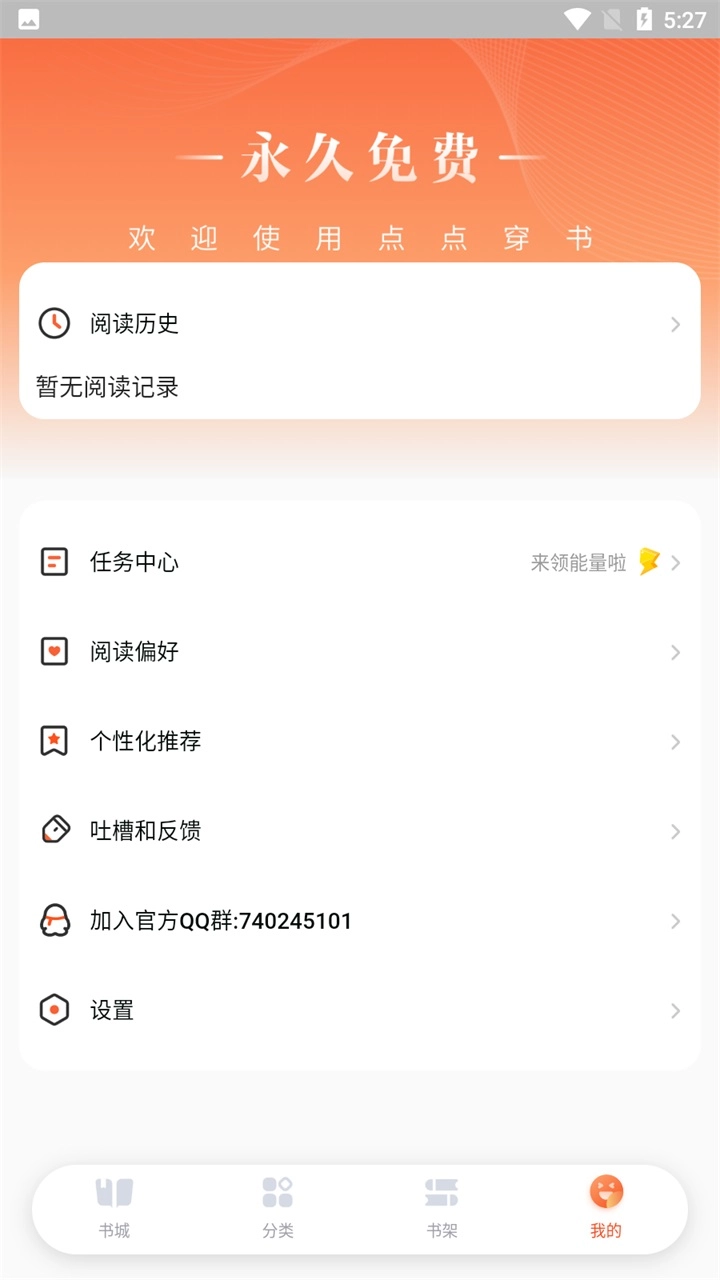Click the 任务中心 task list icon

54,562
